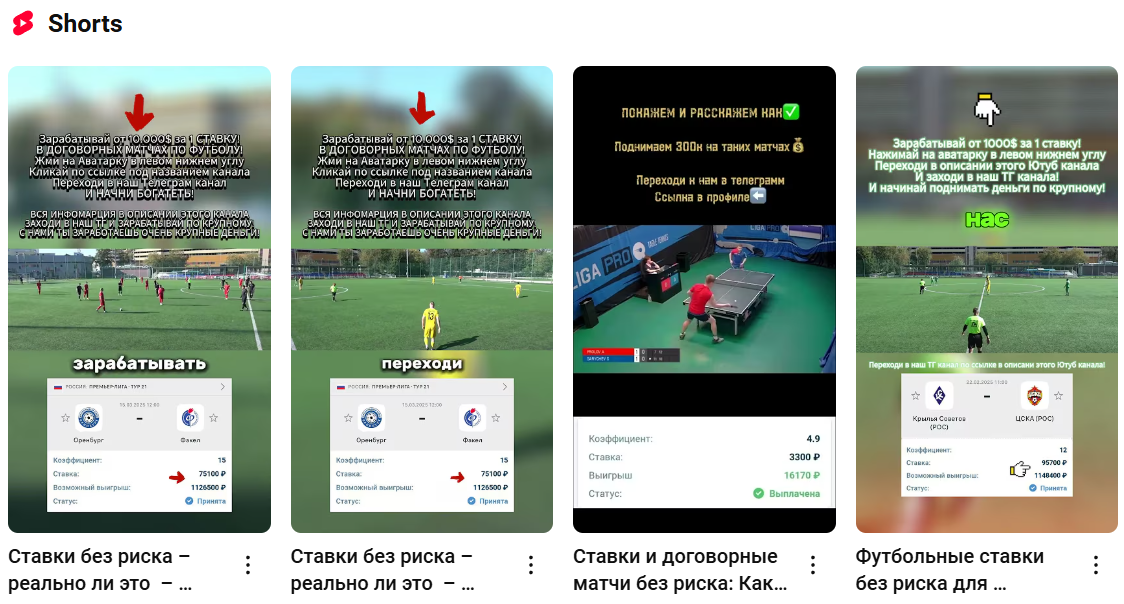
Task: Open more options for the "переходи" Short
Action: (x=530, y=565)
